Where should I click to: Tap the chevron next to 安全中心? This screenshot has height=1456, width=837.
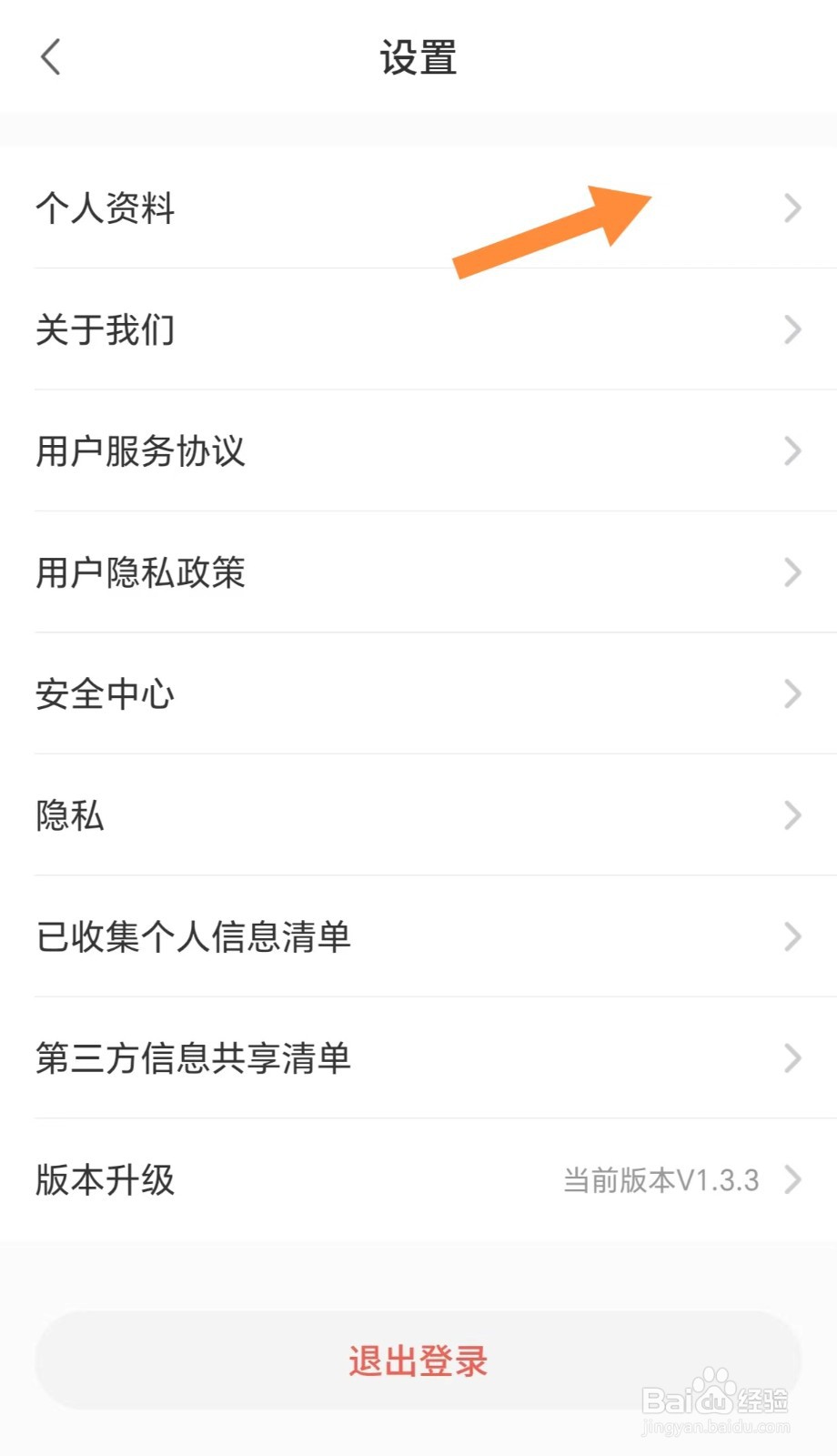coord(791,693)
